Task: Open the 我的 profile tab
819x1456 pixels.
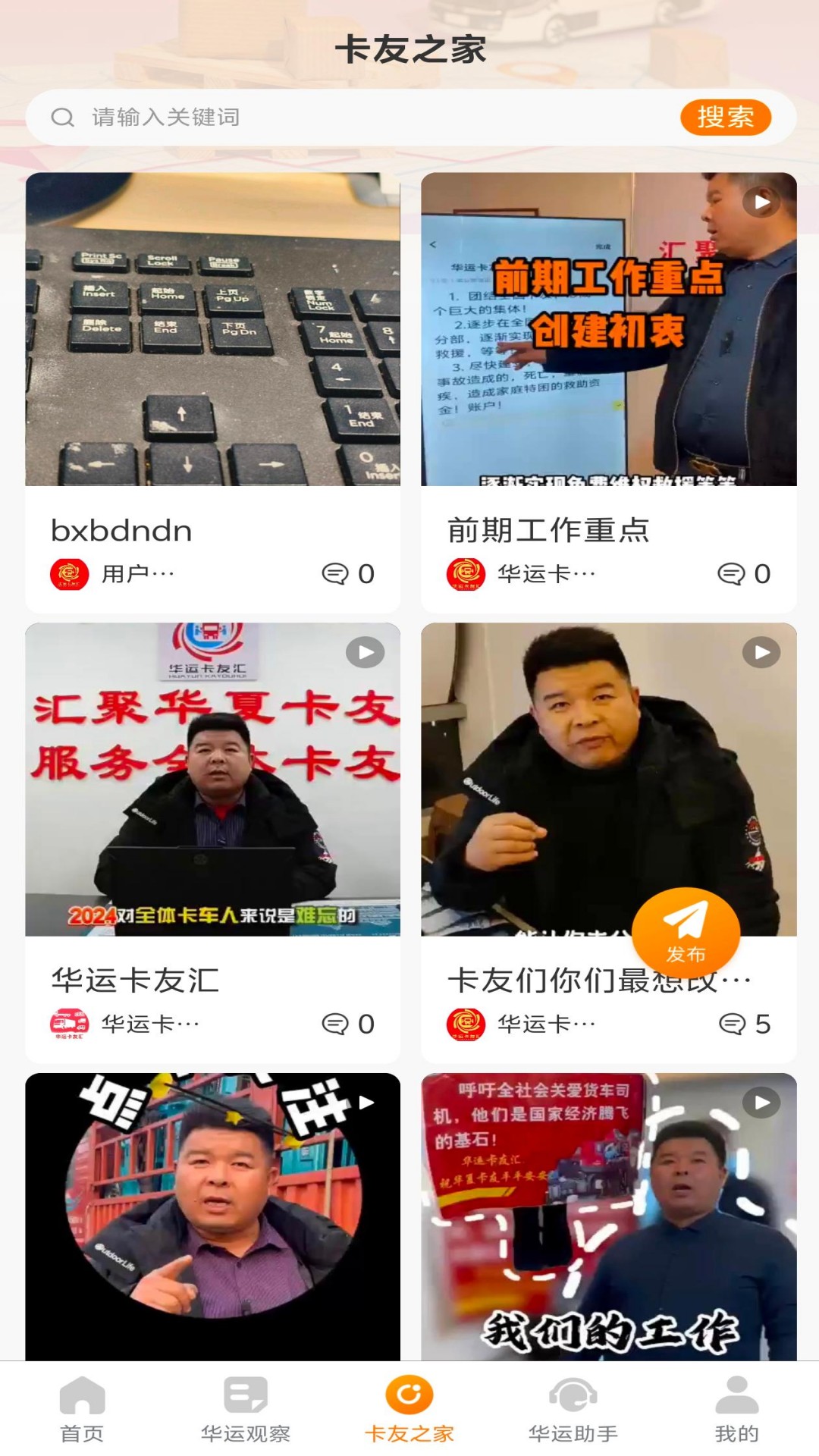Action: 736,1409
